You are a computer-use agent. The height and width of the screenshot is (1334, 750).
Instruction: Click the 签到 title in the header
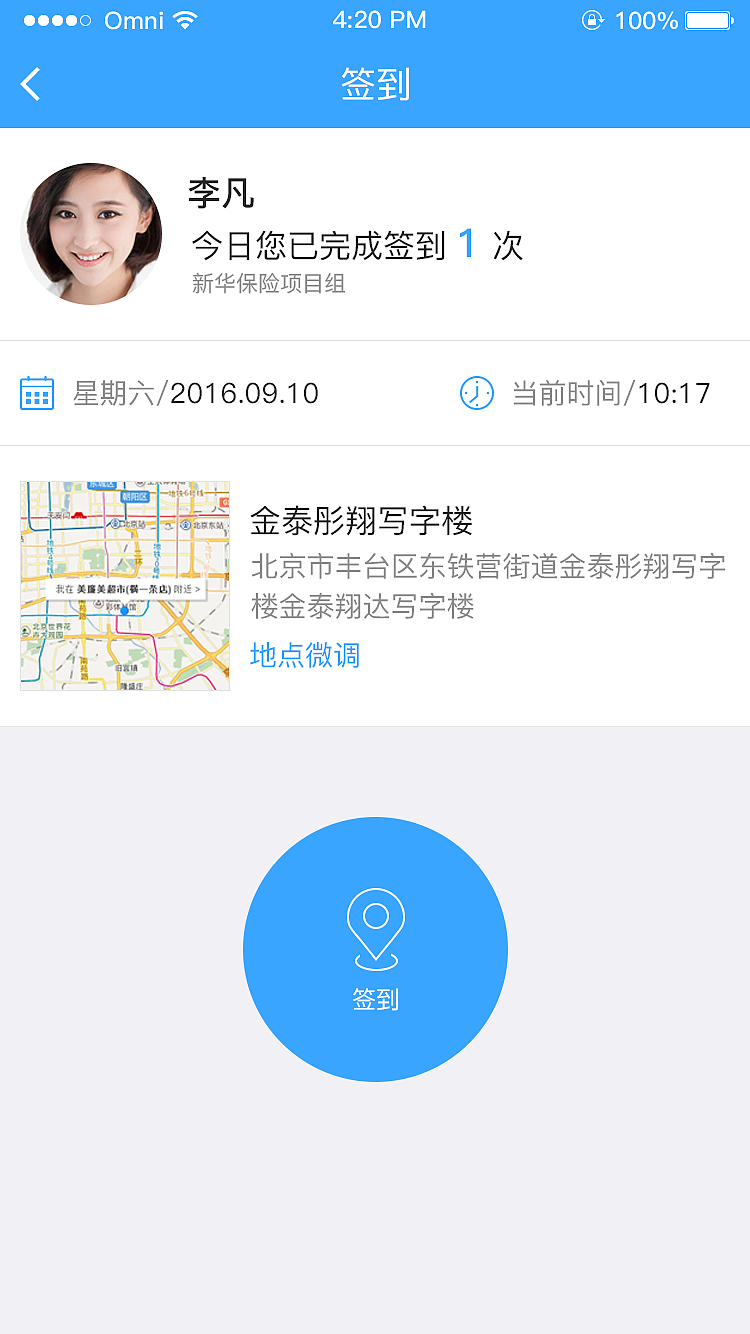(x=375, y=84)
